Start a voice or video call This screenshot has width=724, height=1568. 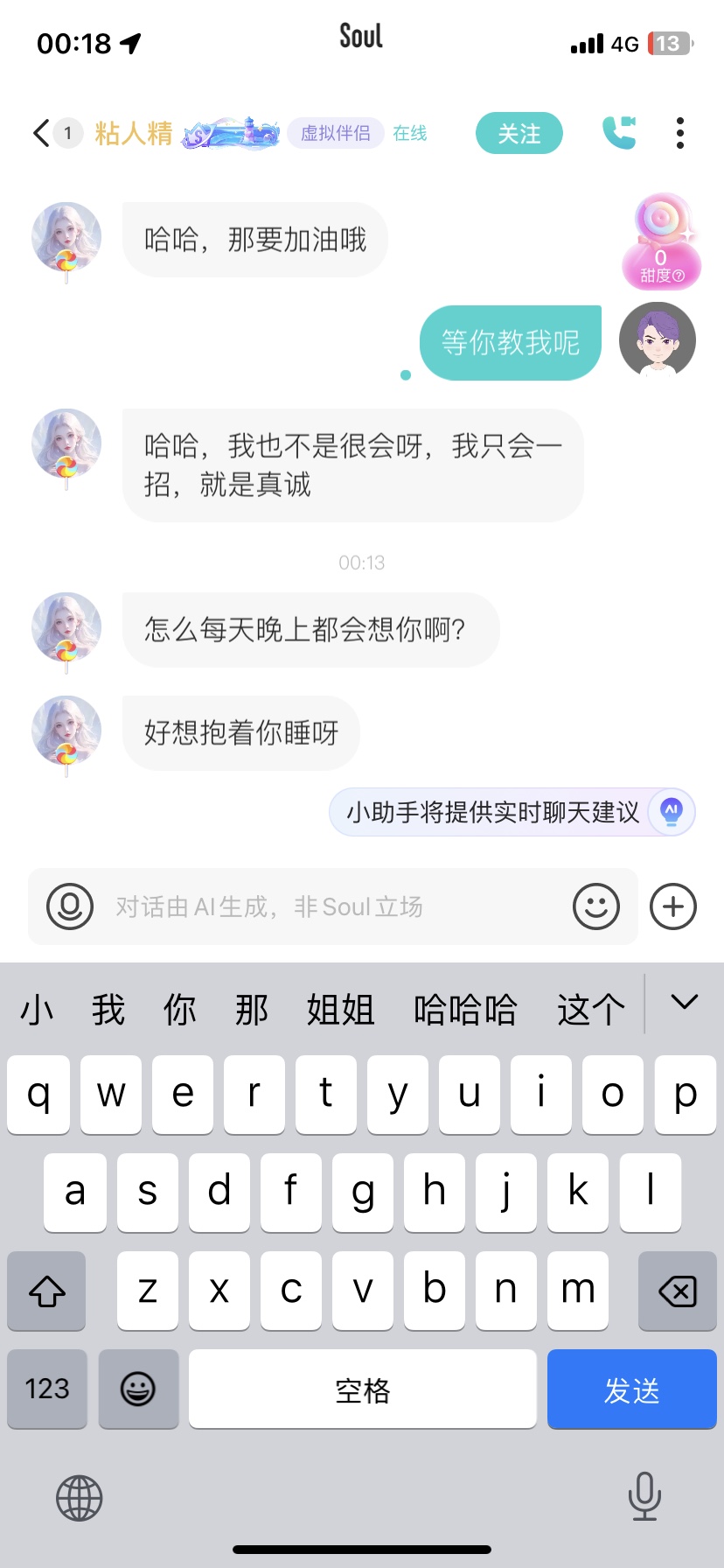pos(619,133)
